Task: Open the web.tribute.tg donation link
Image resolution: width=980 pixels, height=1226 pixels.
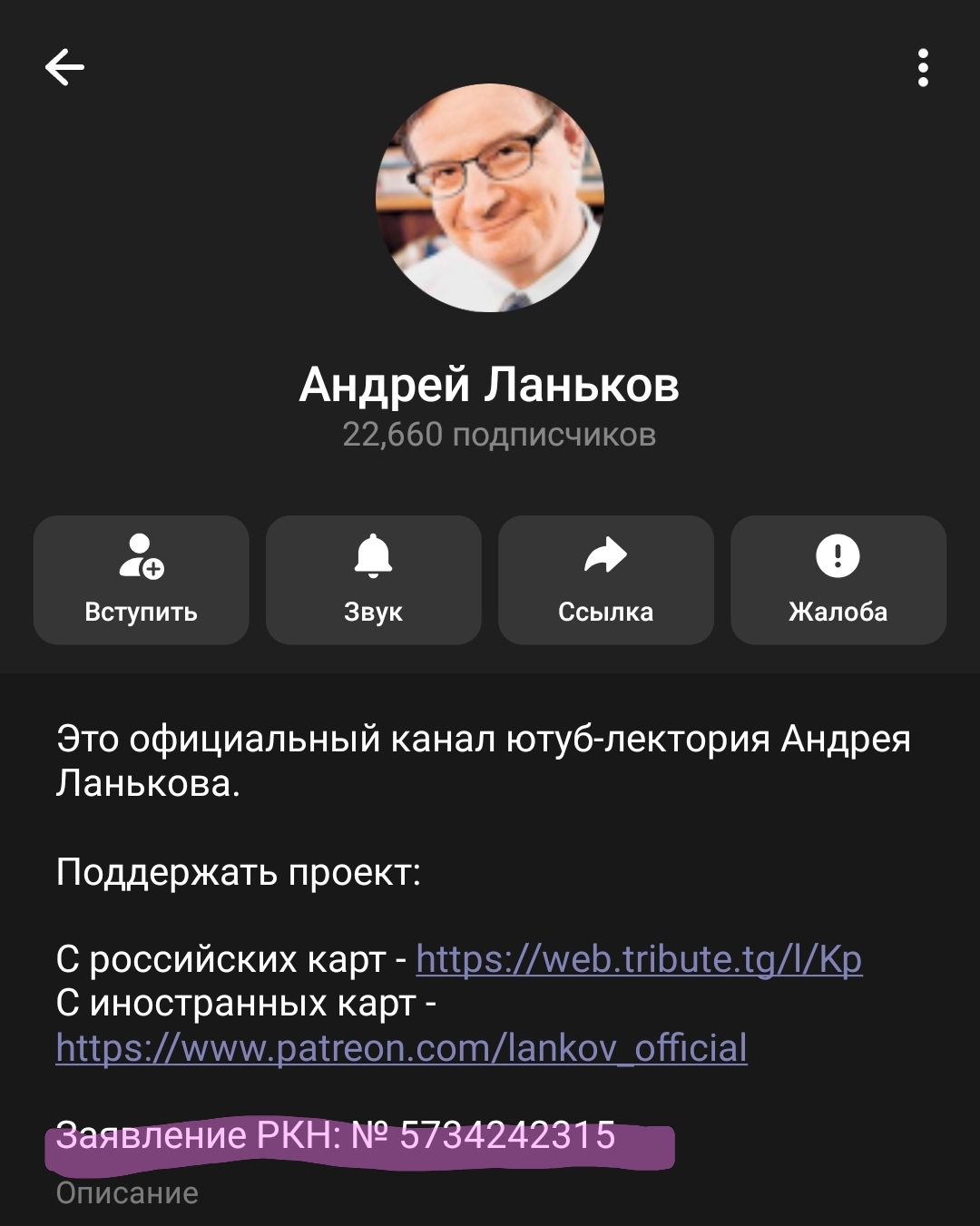Action: click(x=639, y=959)
